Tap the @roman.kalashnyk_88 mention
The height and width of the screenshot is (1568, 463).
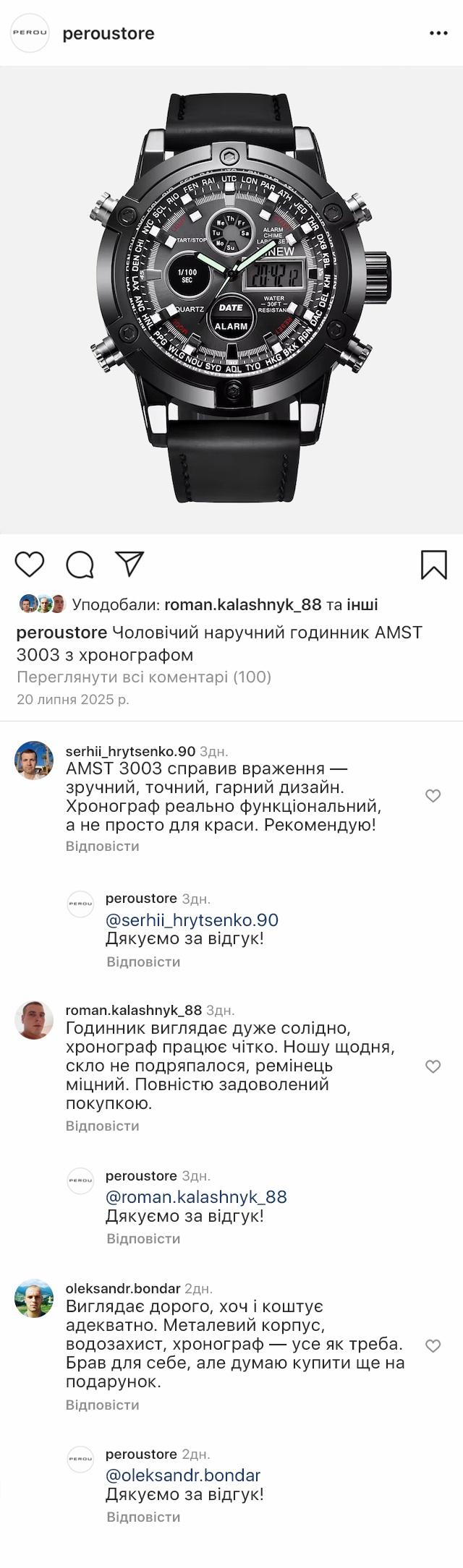tap(196, 1196)
